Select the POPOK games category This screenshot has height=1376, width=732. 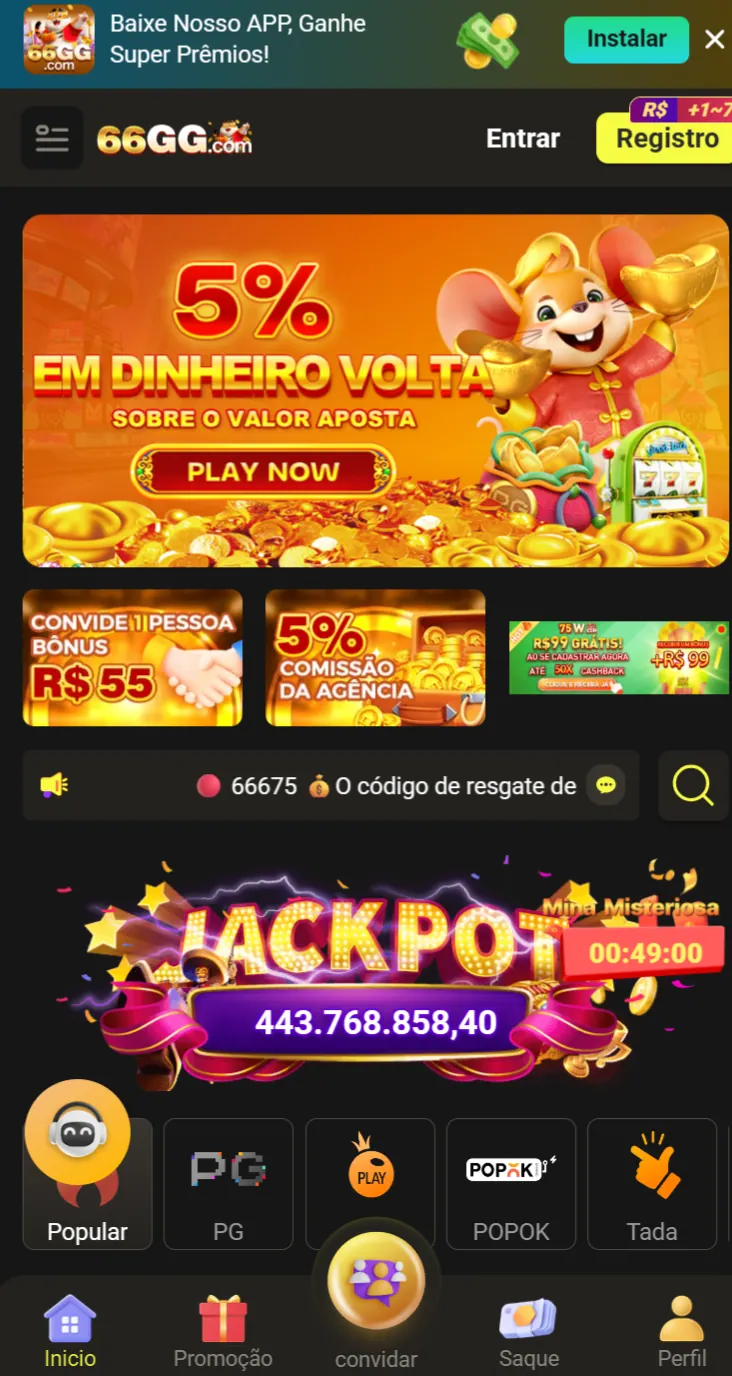[511, 1184]
